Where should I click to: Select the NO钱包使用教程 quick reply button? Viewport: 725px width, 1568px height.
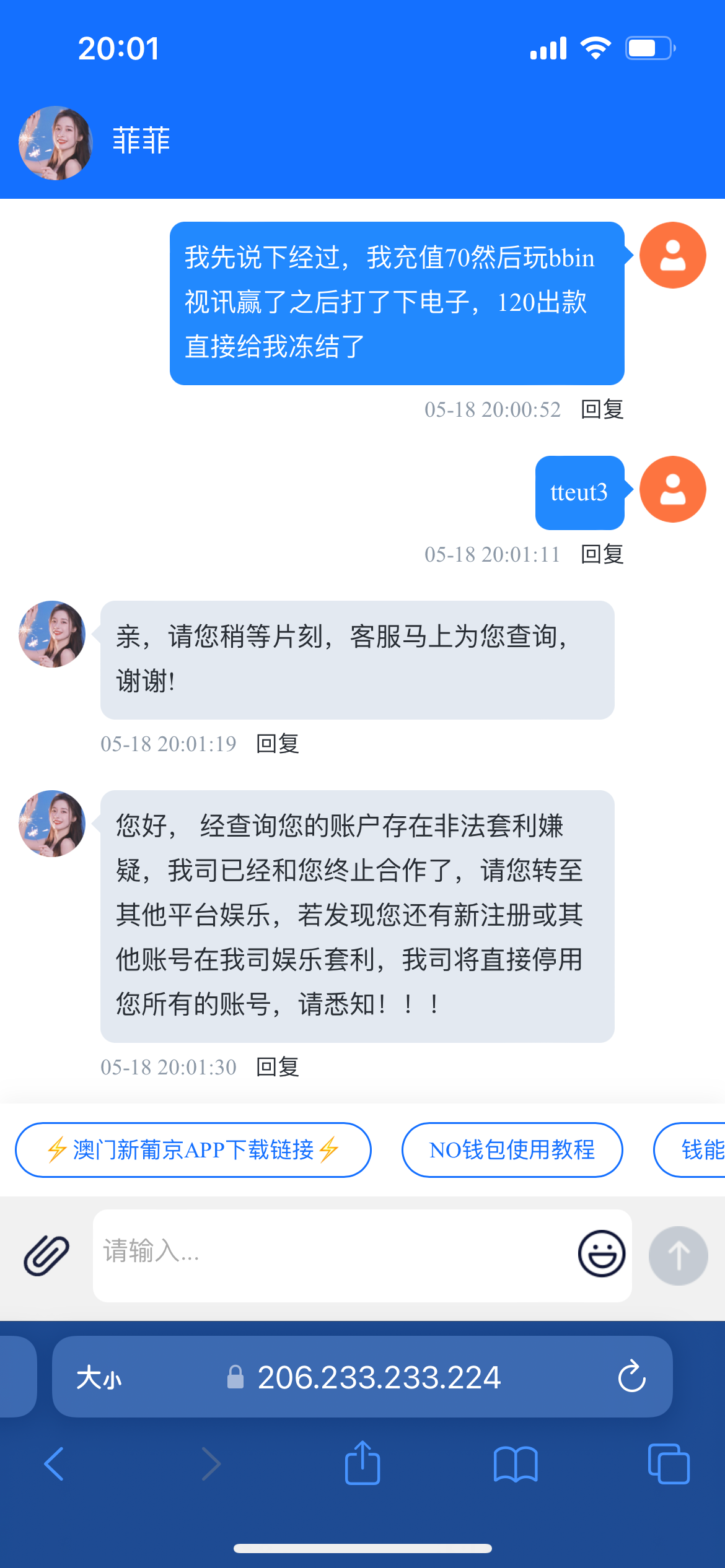(x=512, y=1150)
